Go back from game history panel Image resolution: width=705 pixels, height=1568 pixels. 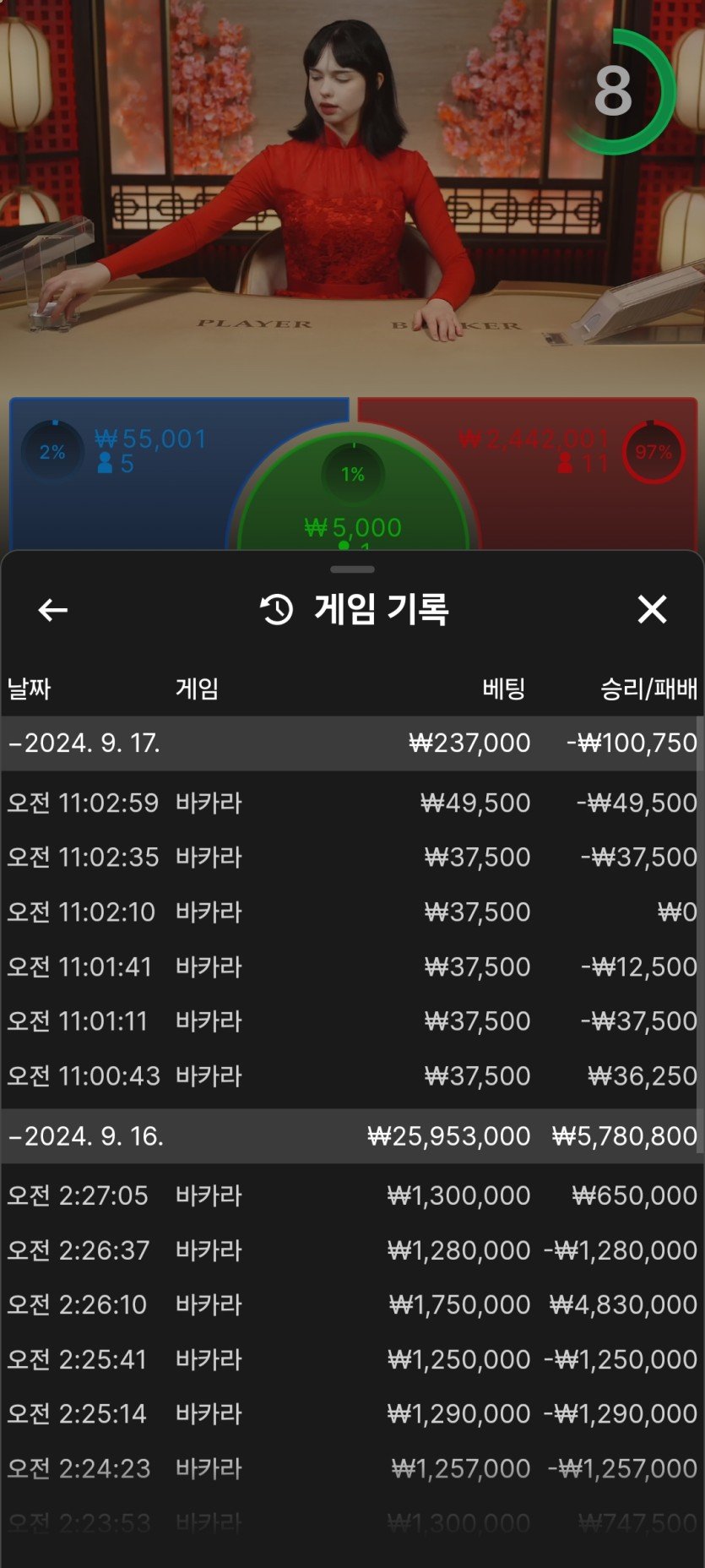coord(52,610)
